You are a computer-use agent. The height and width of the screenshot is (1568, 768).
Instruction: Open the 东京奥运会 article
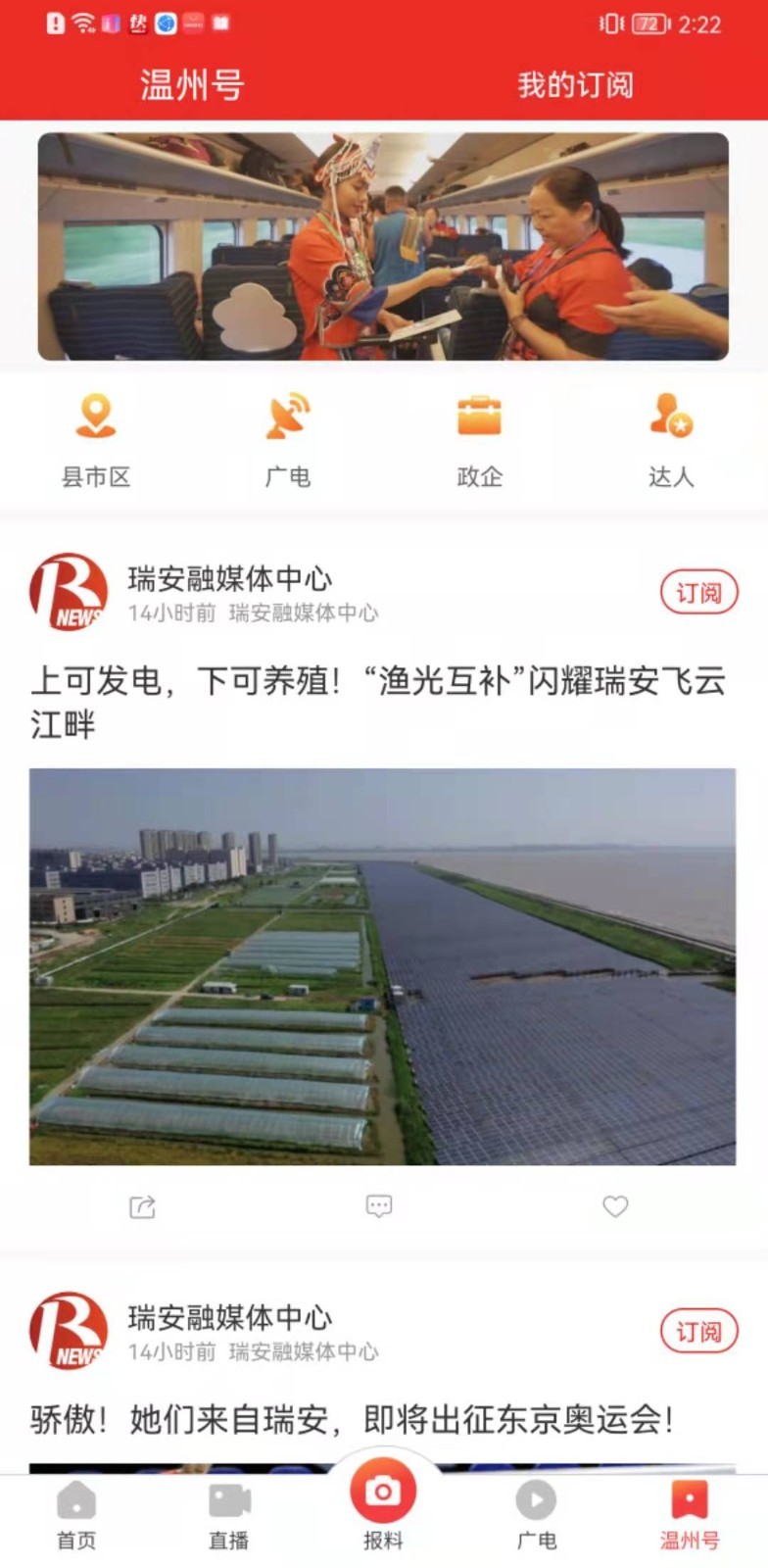353,1419
